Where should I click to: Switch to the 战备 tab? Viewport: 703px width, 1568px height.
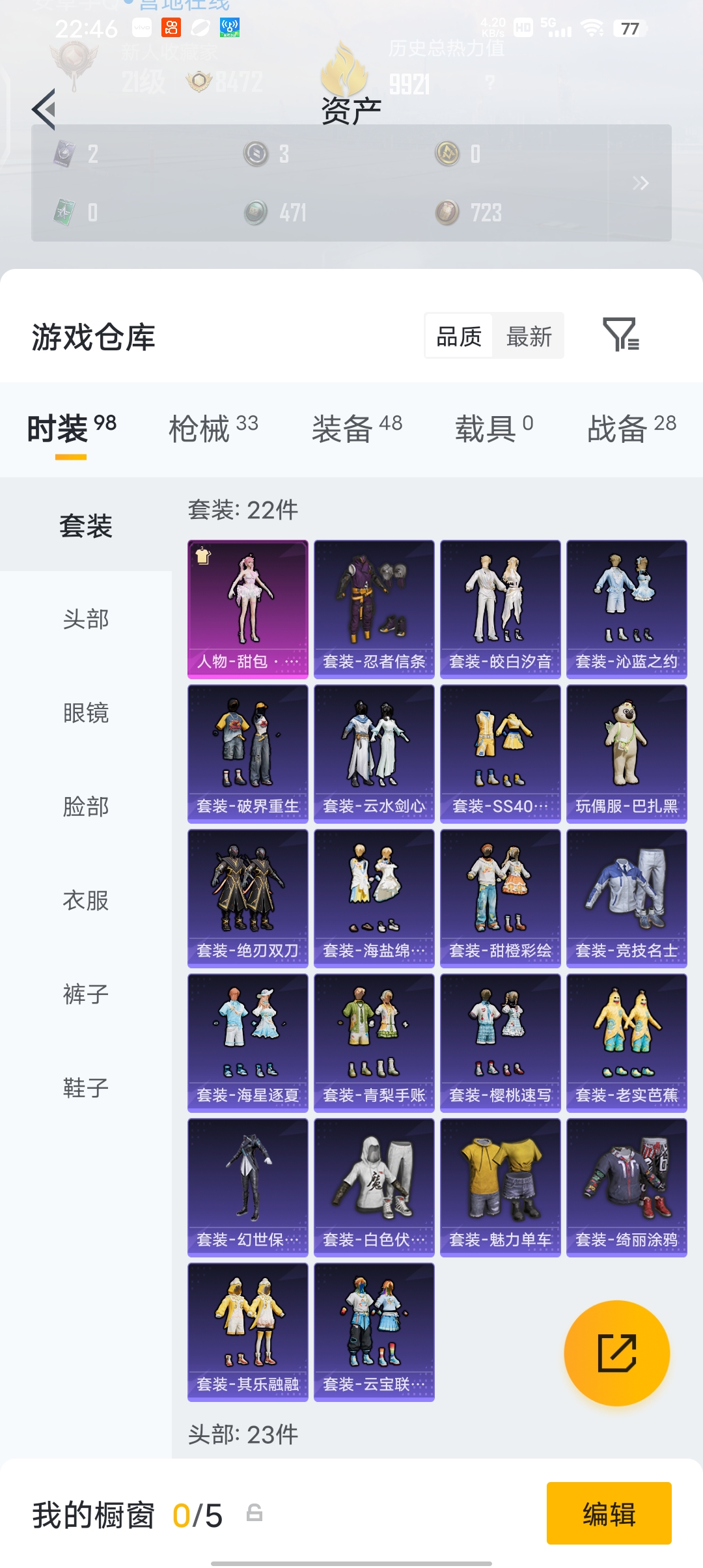[x=631, y=428]
